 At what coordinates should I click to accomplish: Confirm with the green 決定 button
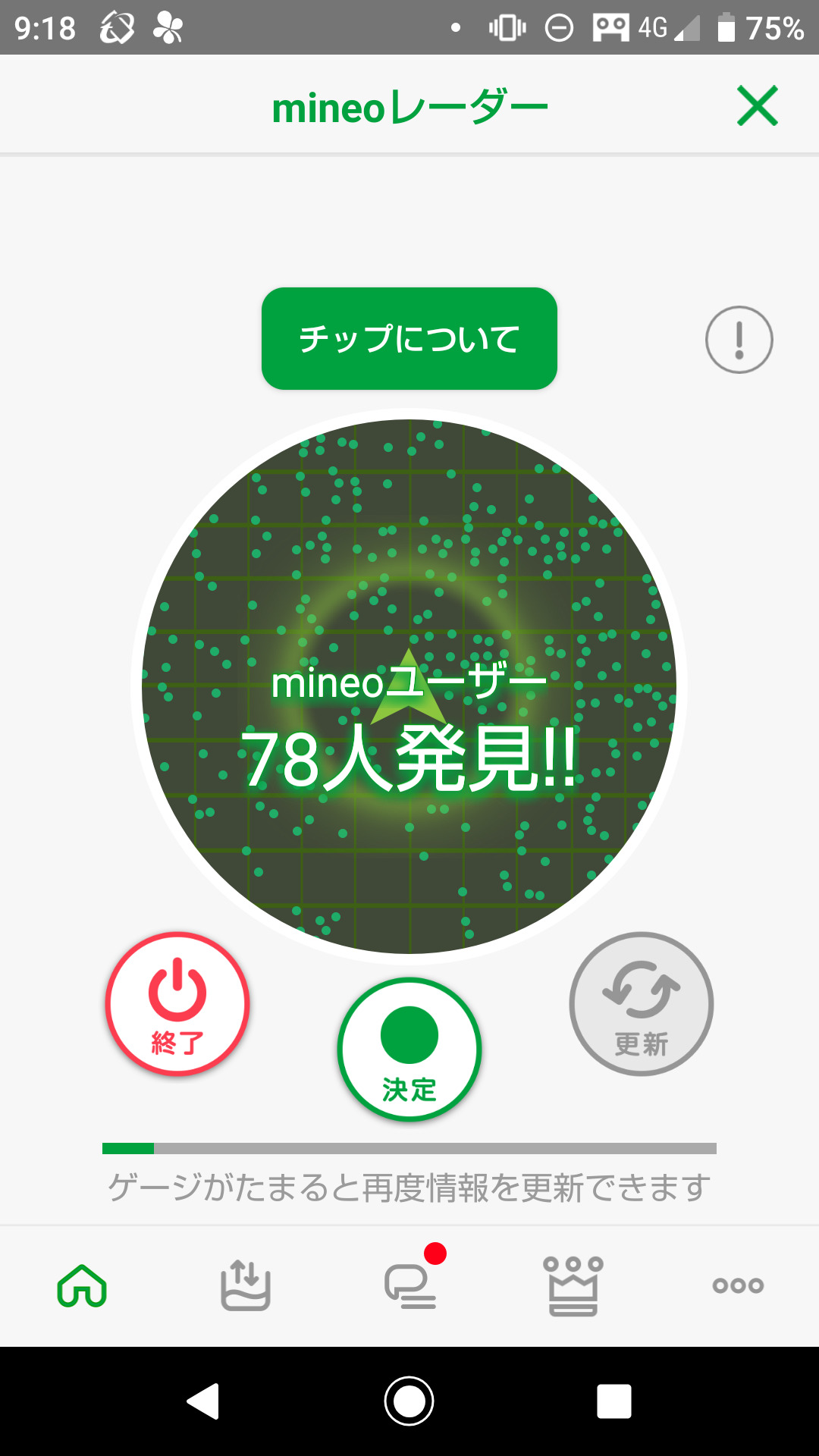(409, 1049)
